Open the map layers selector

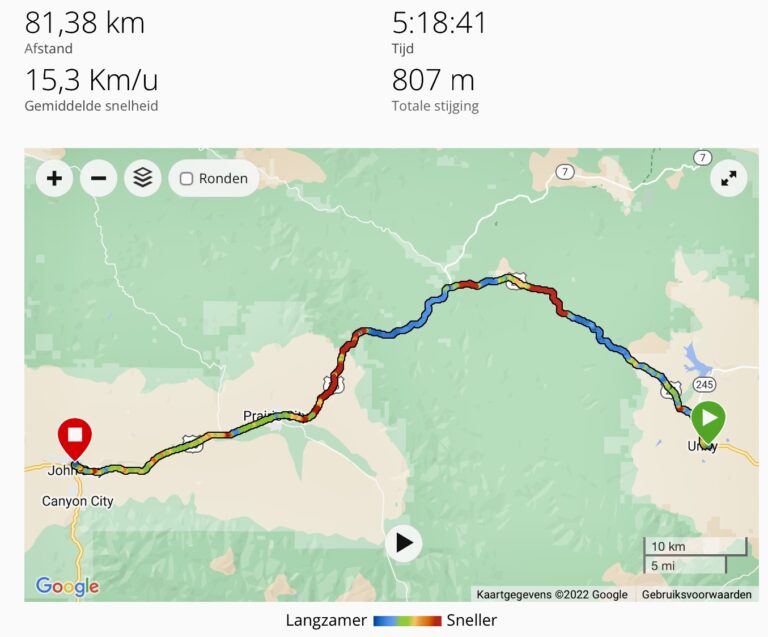tap(143, 179)
